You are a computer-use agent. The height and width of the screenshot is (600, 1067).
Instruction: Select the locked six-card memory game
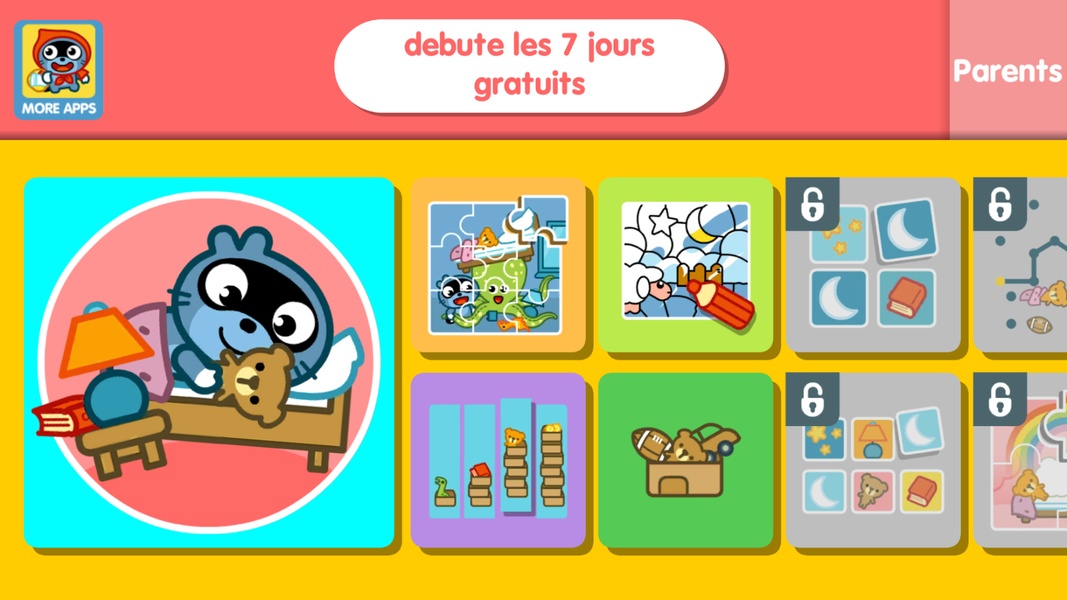[873, 460]
